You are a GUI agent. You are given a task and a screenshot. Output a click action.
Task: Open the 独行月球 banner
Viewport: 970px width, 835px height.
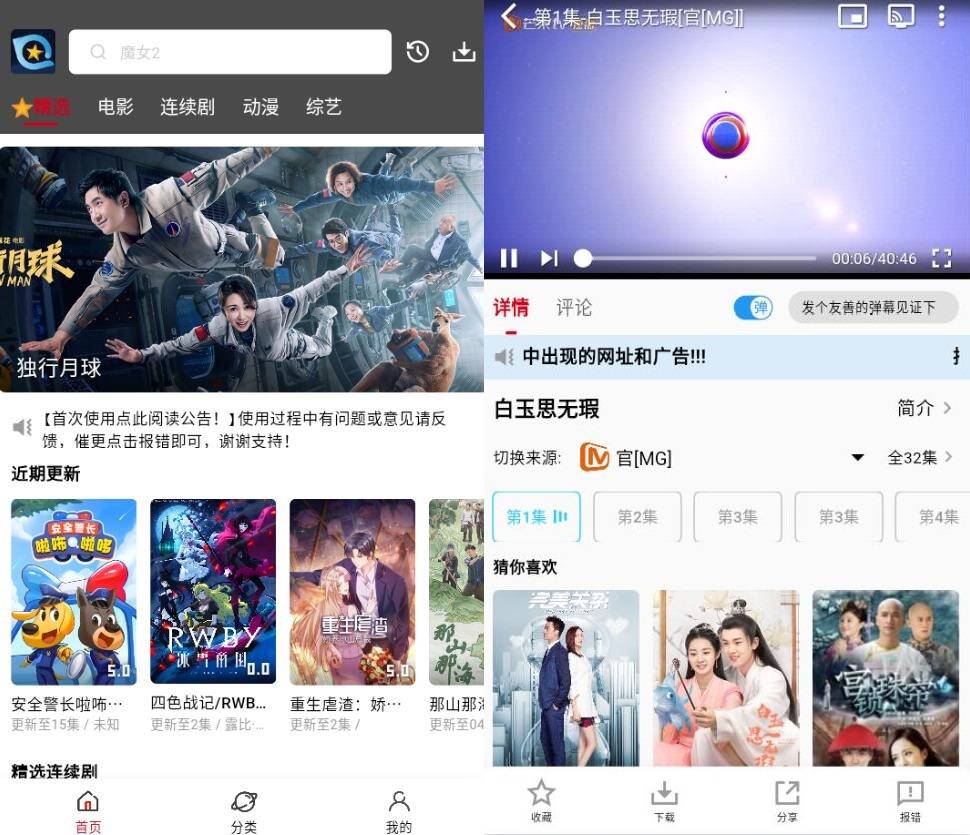(x=242, y=270)
